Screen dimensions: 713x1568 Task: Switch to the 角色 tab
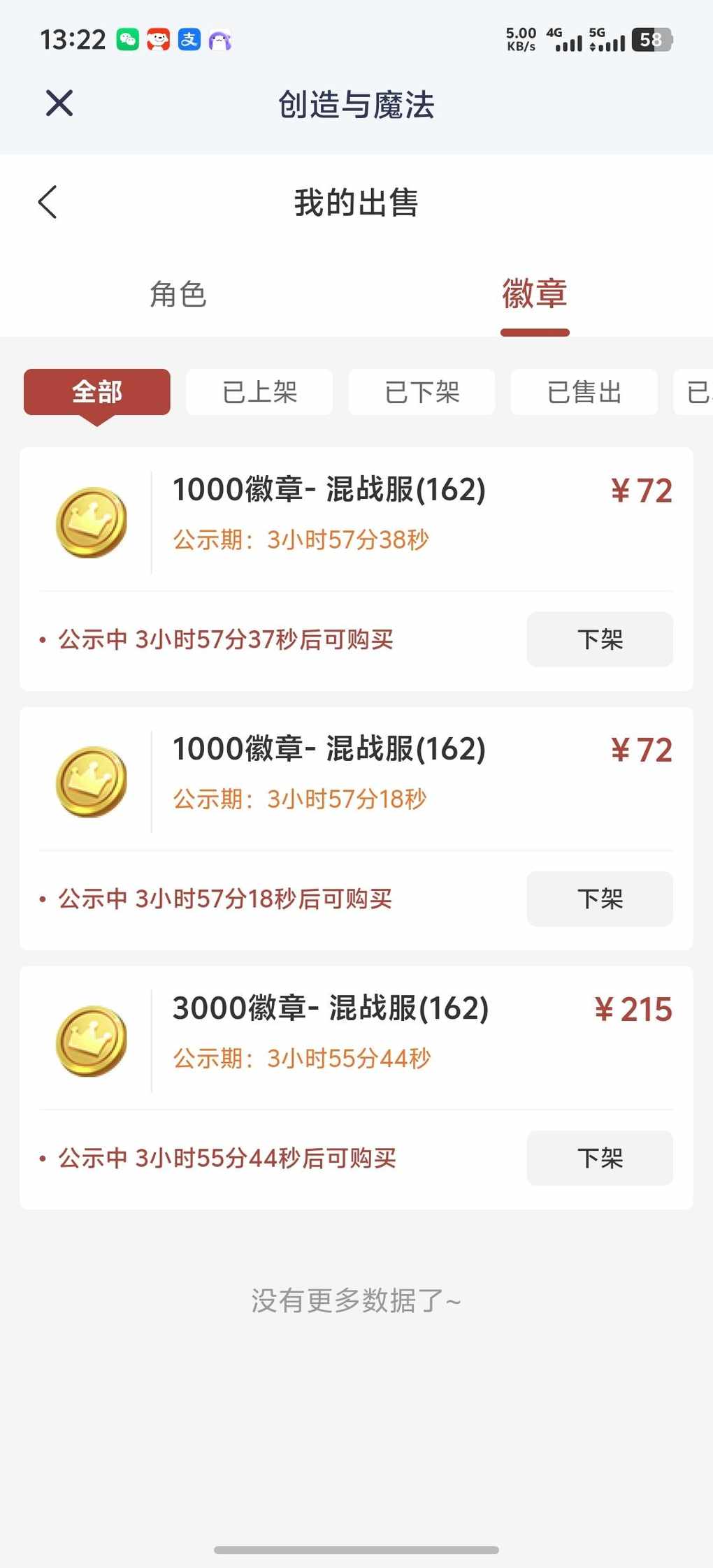pos(178,294)
